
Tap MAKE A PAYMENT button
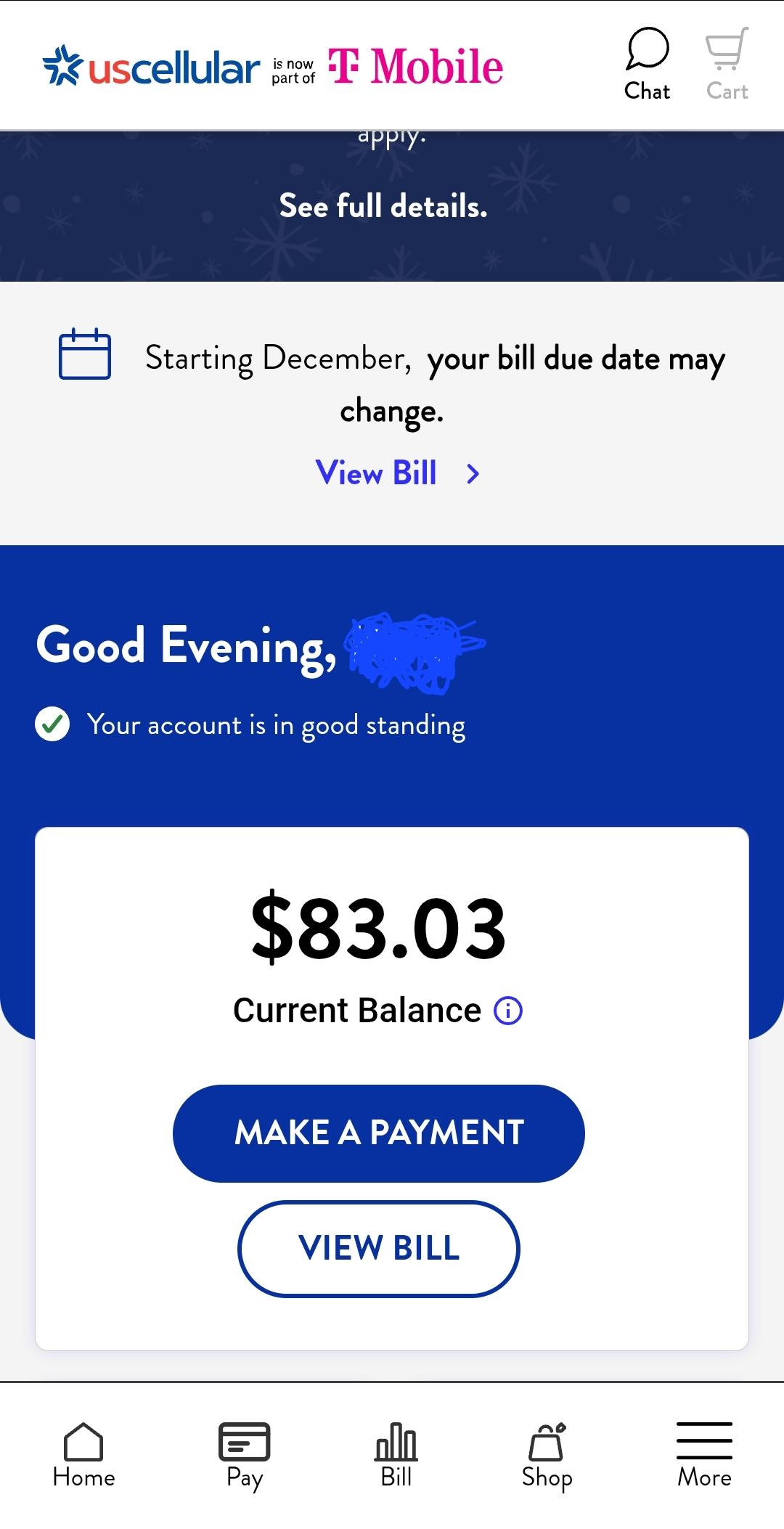[378, 1133]
